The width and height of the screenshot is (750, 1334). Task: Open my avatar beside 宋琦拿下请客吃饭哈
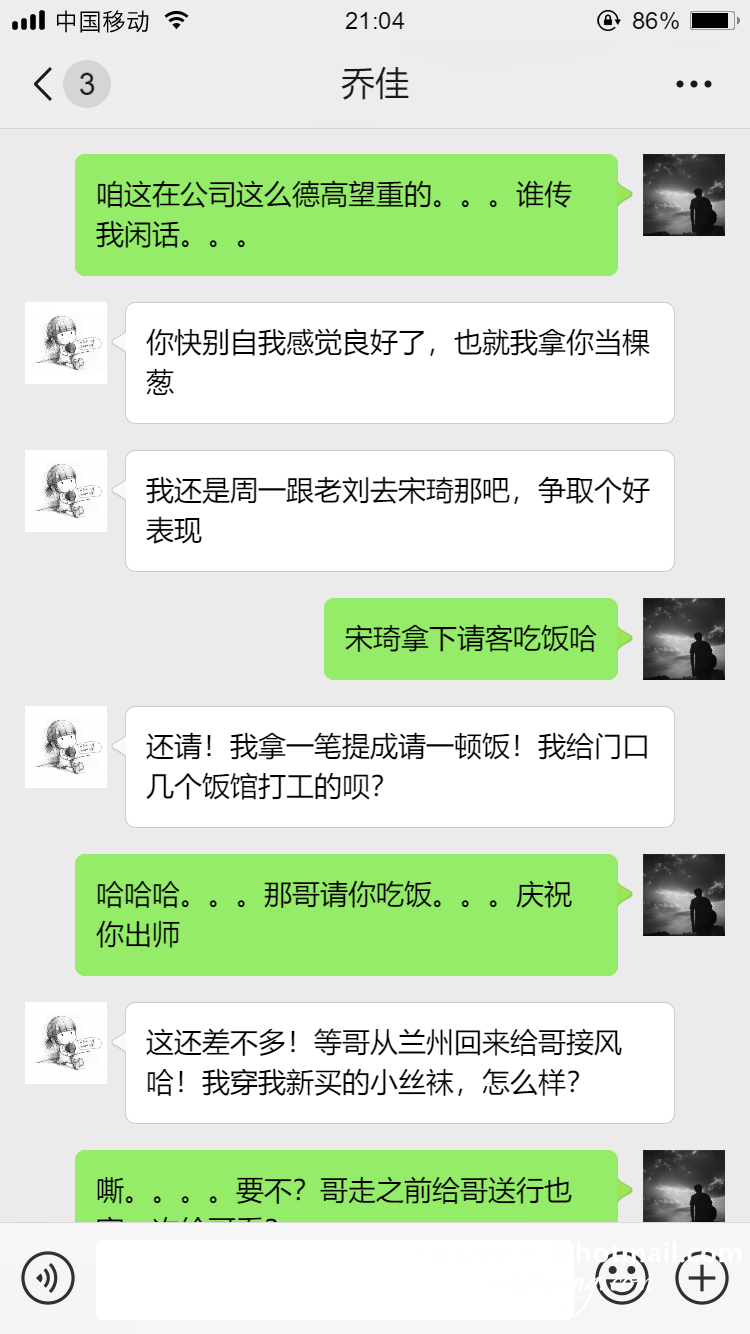click(684, 639)
